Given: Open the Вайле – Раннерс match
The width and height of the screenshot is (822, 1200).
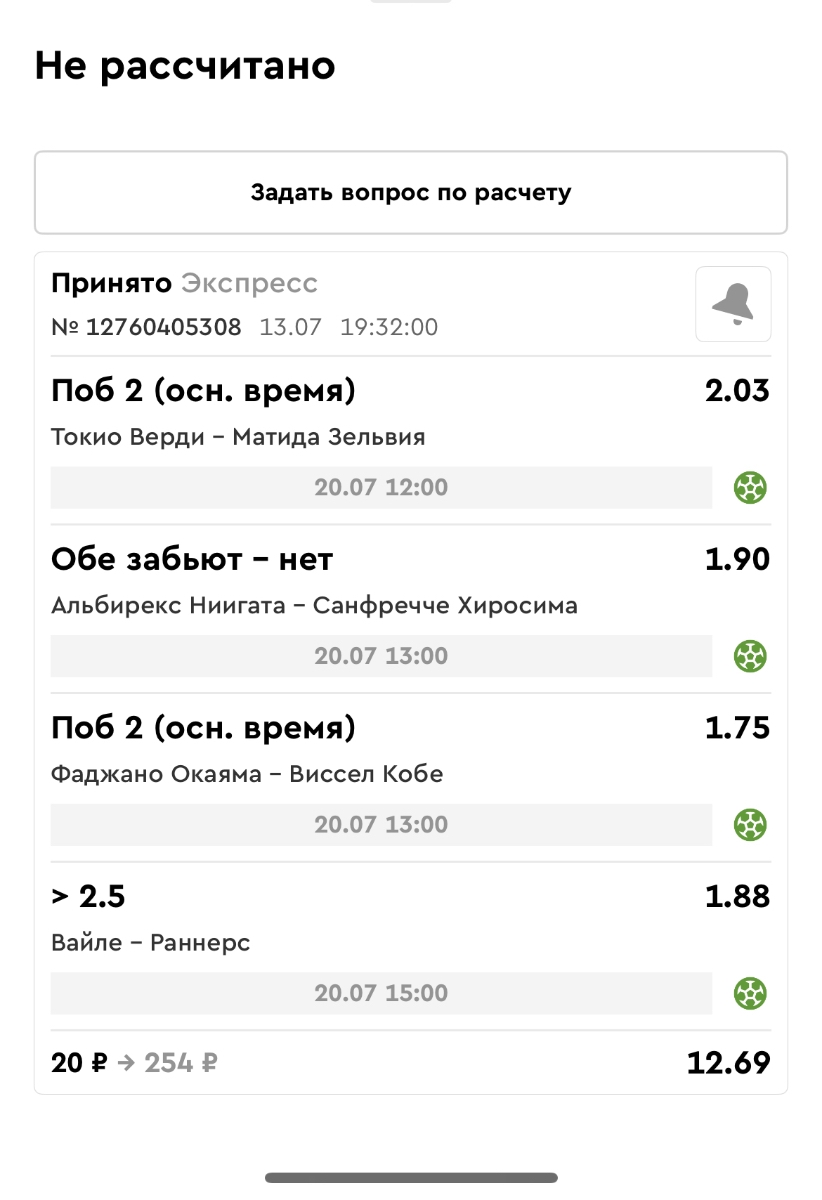Looking at the screenshot, I should (x=150, y=943).
